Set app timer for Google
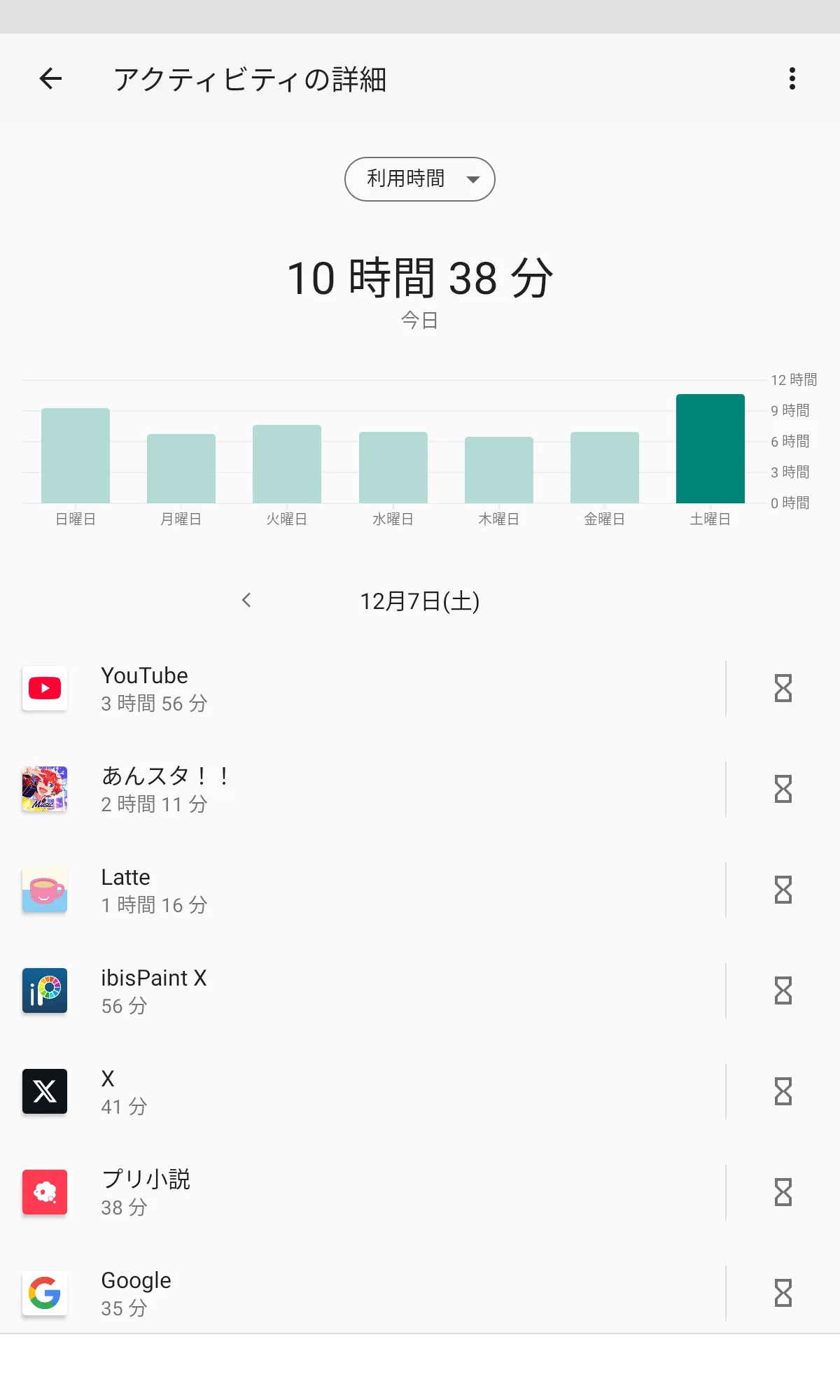 (x=783, y=1294)
